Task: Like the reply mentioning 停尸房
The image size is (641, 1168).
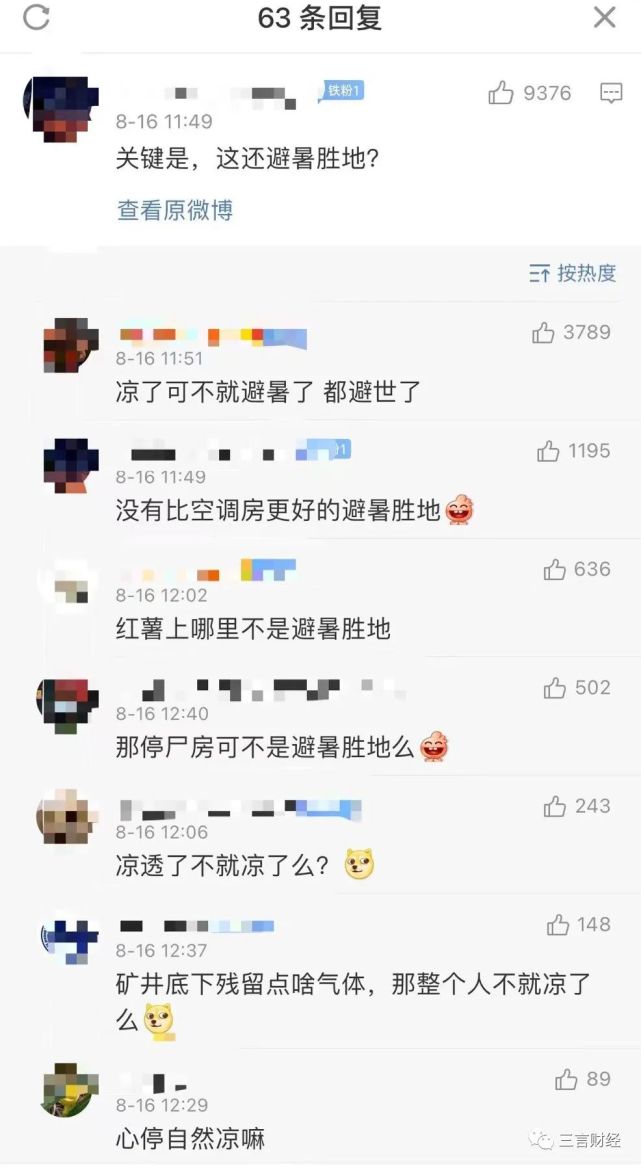Action: (x=555, y=688)
